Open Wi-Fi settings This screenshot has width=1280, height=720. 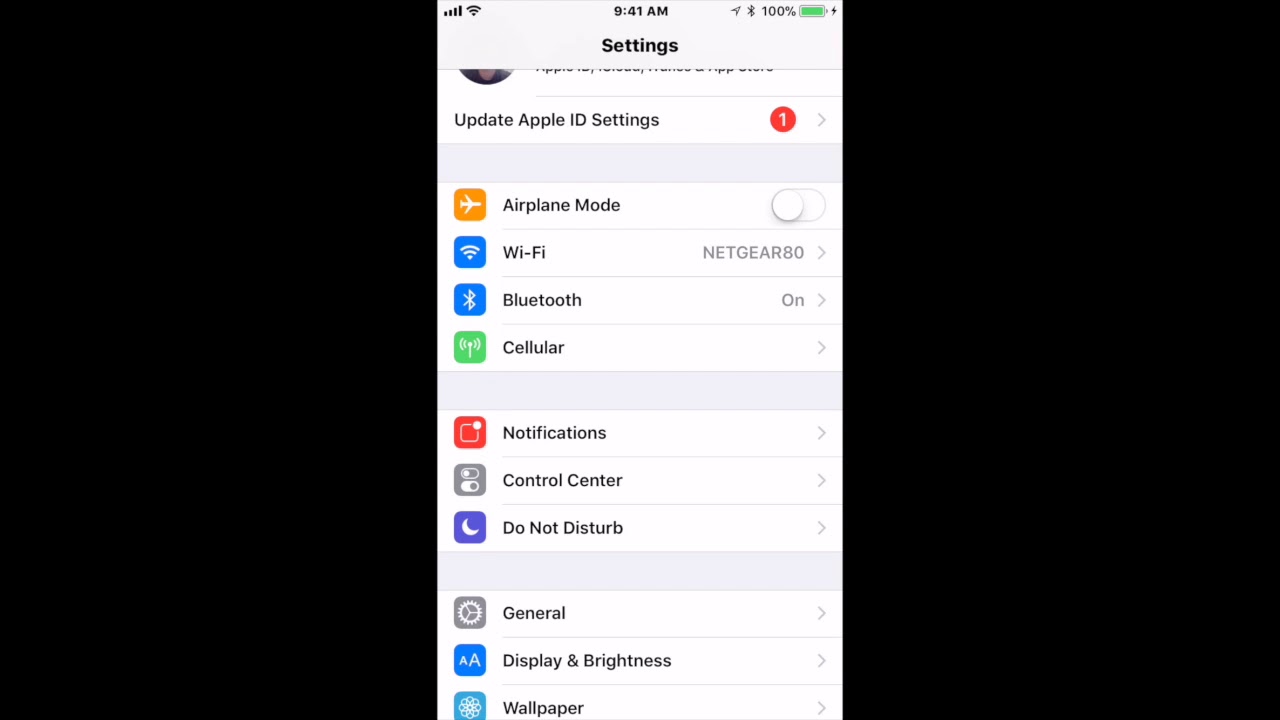[640, 253]
